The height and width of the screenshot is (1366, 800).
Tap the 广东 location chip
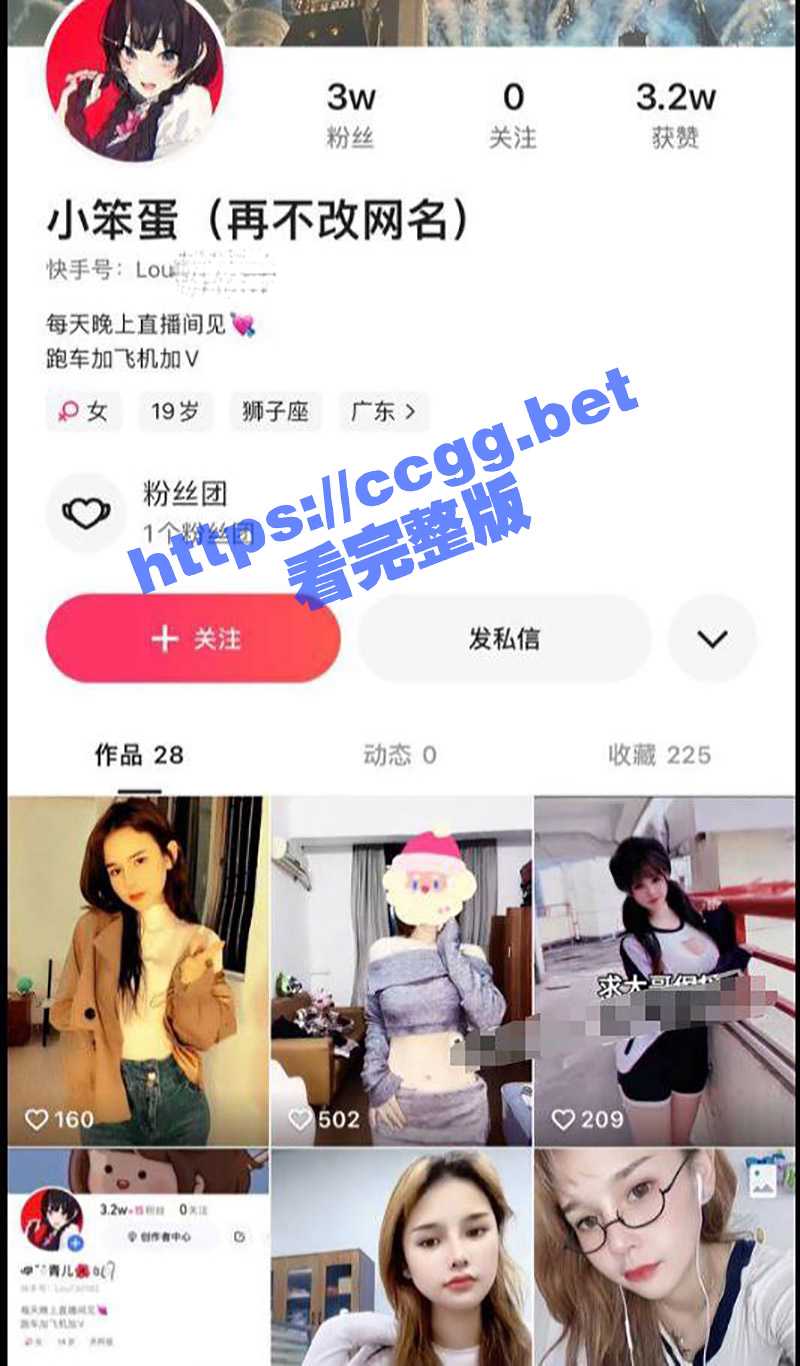click(383, 411)
